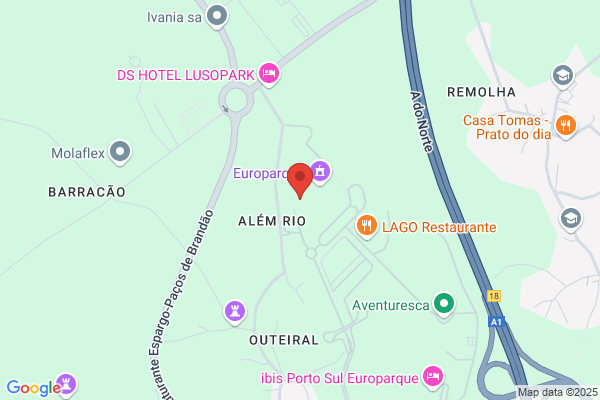Tap the purple castle marker above Outeiral
Viewport: 600px width, 400px height.
click(x=235, y=312)
